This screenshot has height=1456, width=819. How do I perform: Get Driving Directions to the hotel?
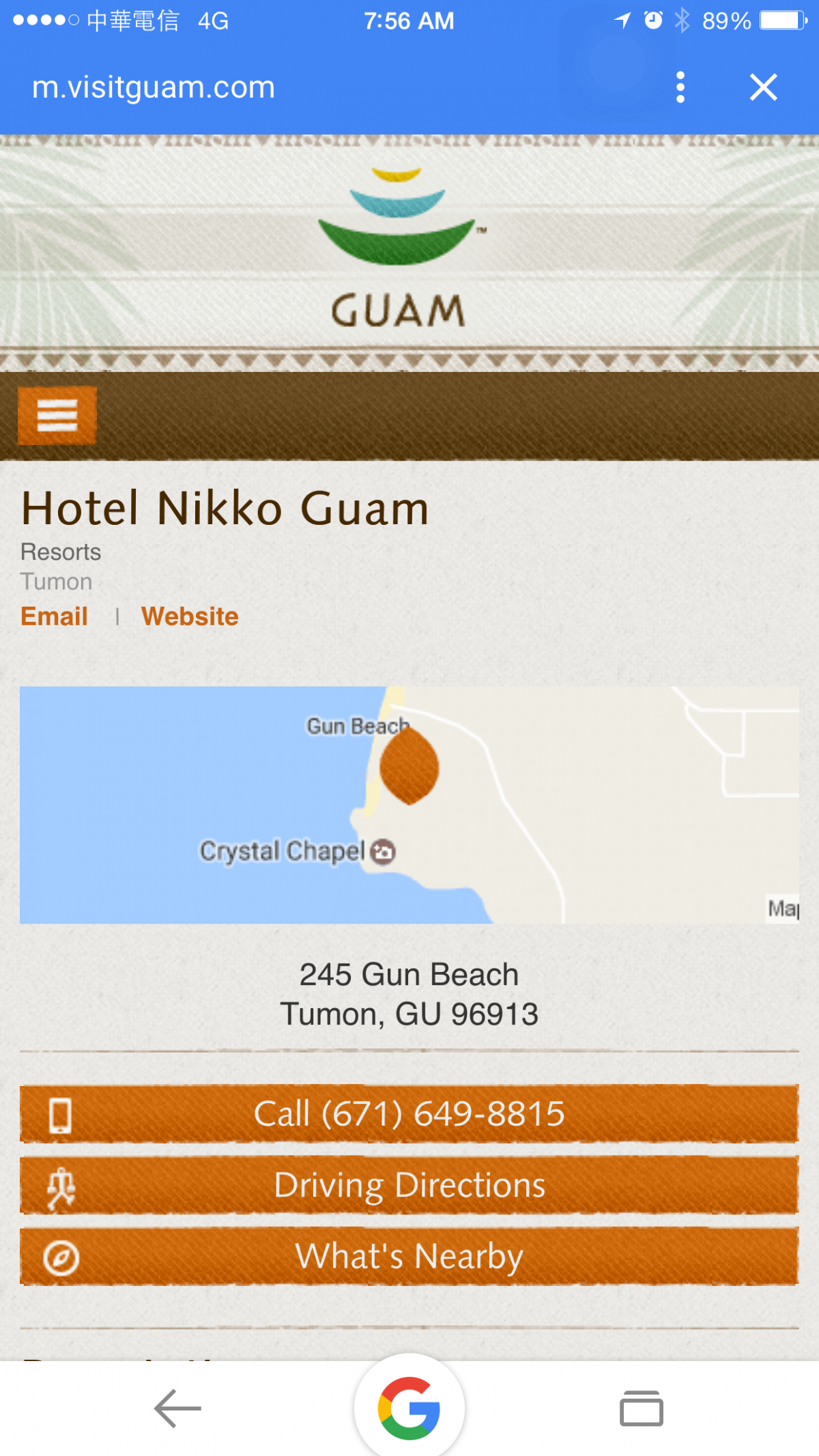point(409,1185)
